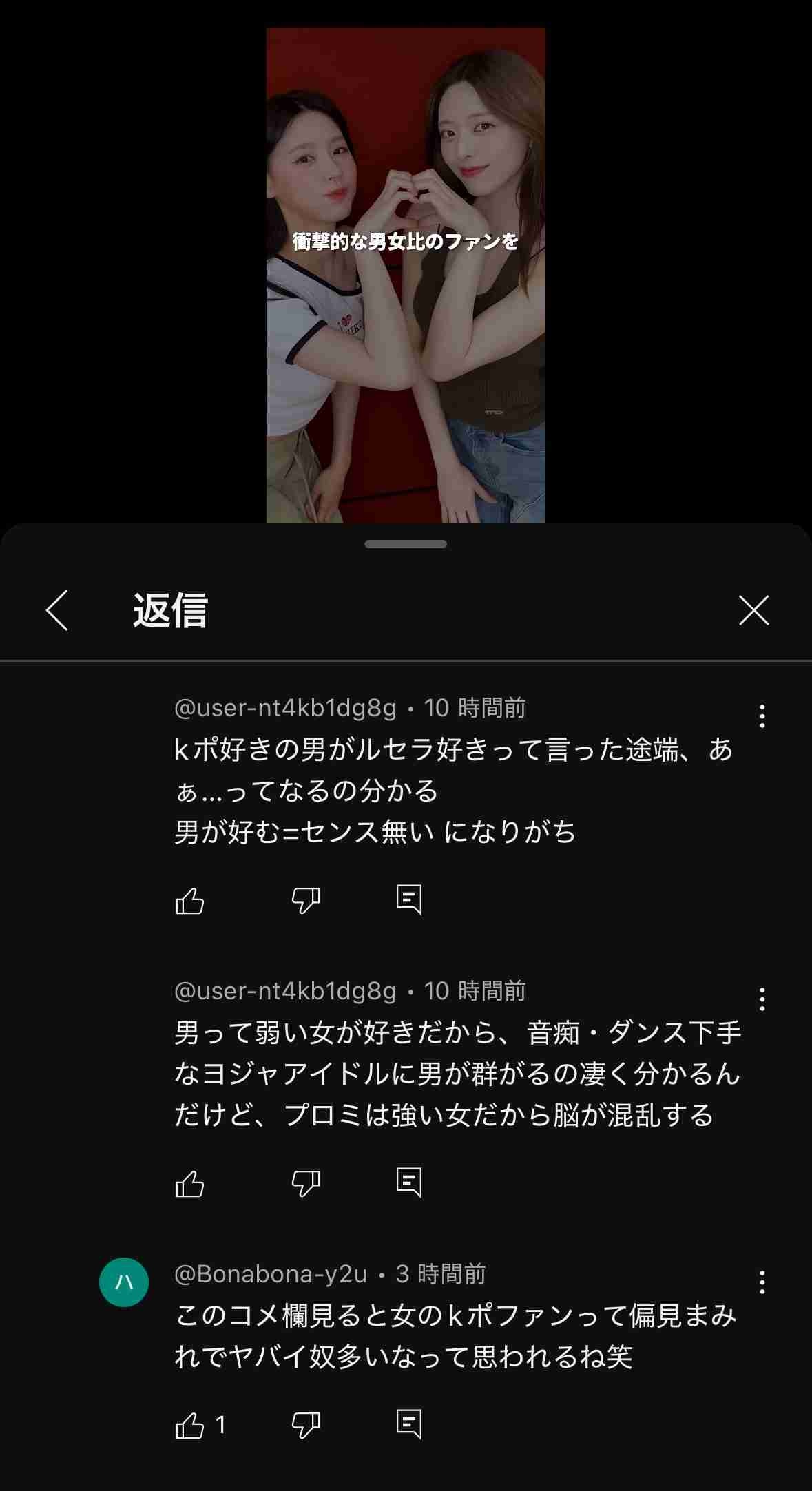Reply to the comment starting with kポ好きの男
Viewport: 812px width, 1491px height.
409,899
